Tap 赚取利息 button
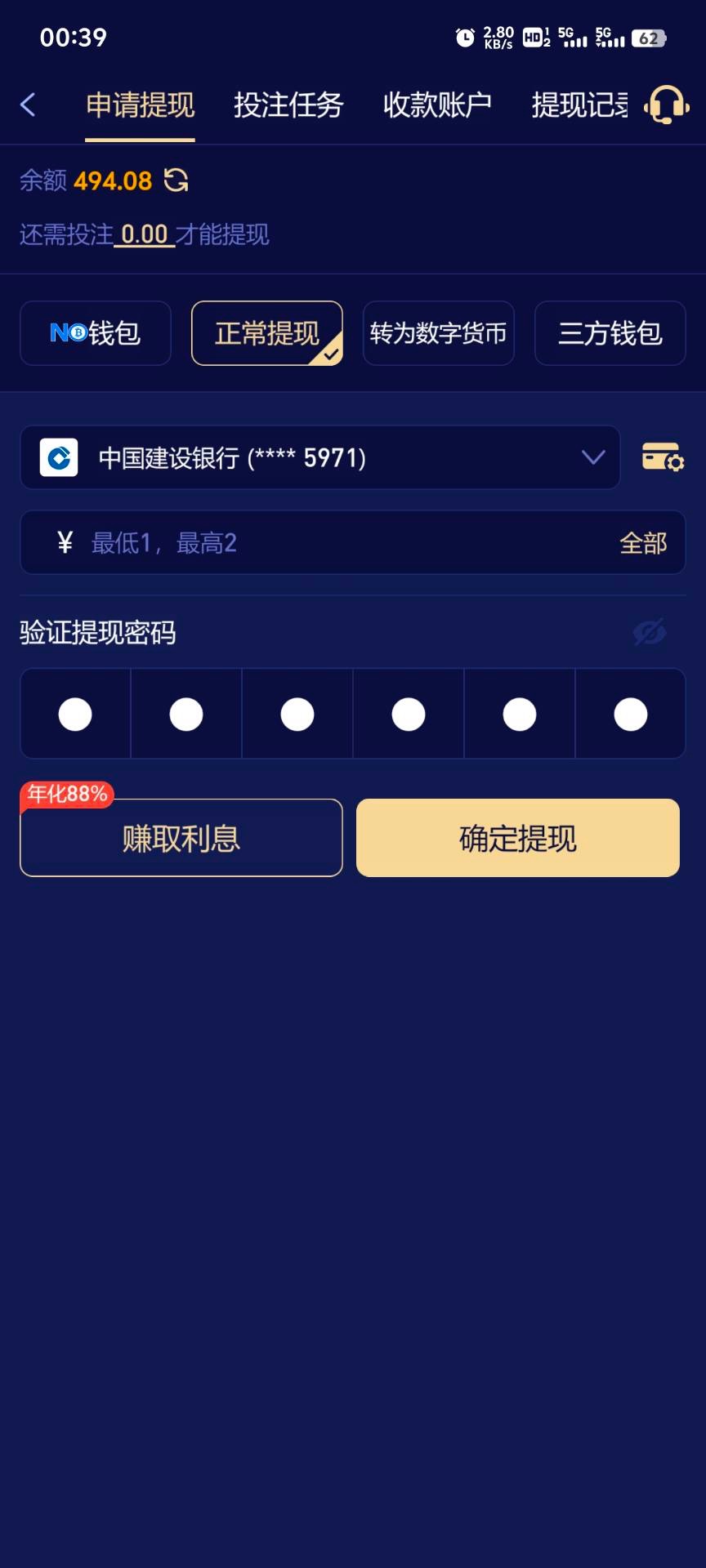 181,838
